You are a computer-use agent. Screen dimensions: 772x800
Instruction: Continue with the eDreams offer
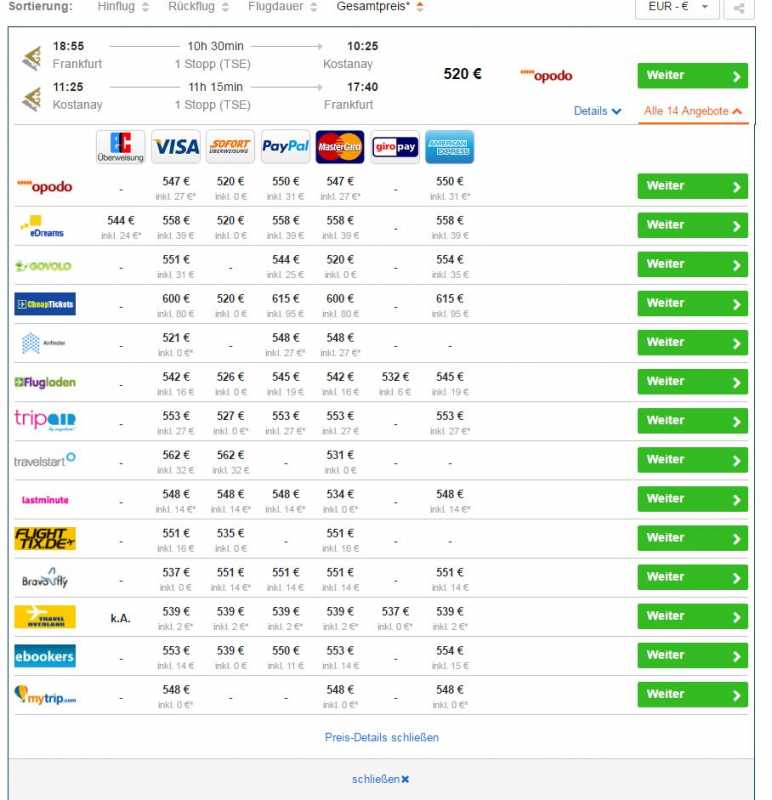point(692,225)
